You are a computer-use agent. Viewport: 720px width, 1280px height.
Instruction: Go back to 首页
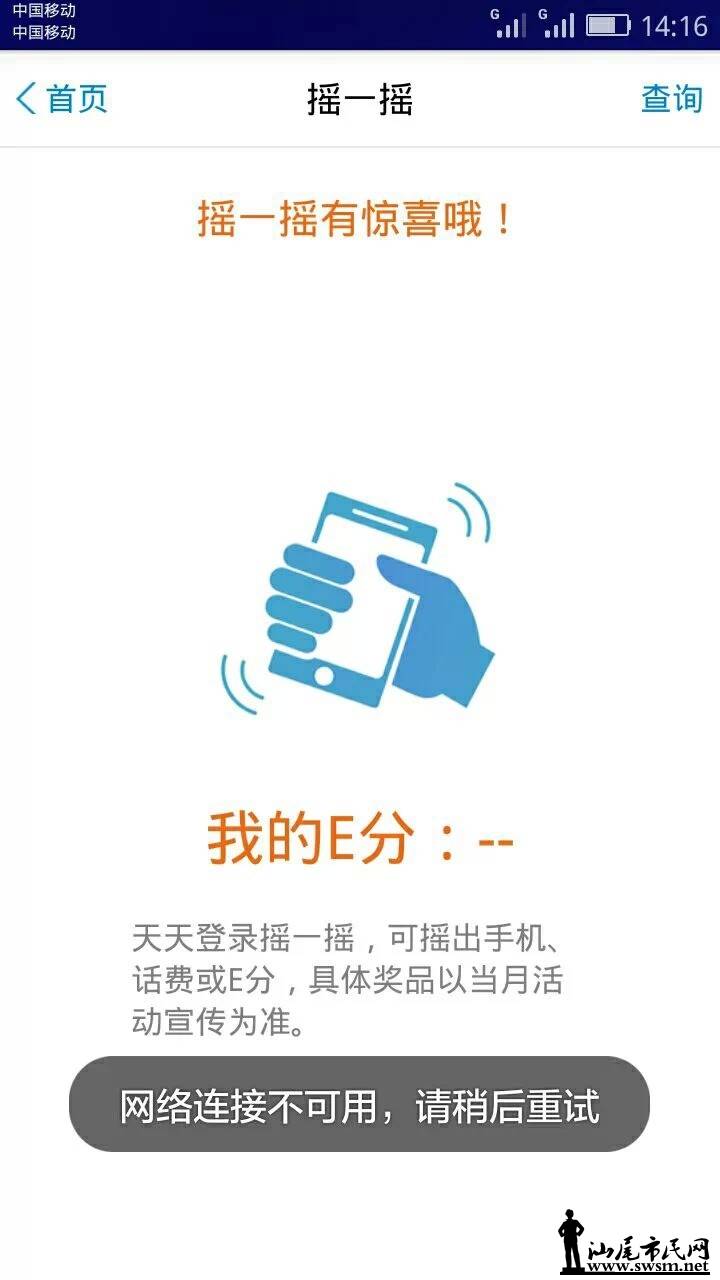[62, 99]
